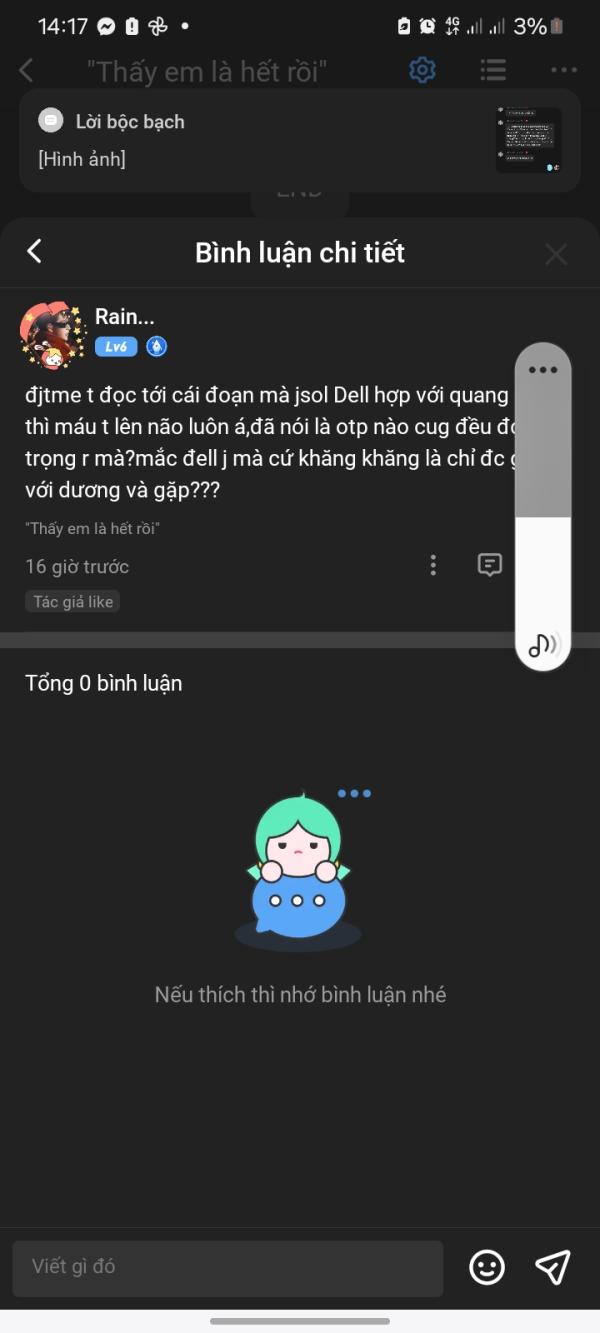Open the emoji picker

point(487,1267)
